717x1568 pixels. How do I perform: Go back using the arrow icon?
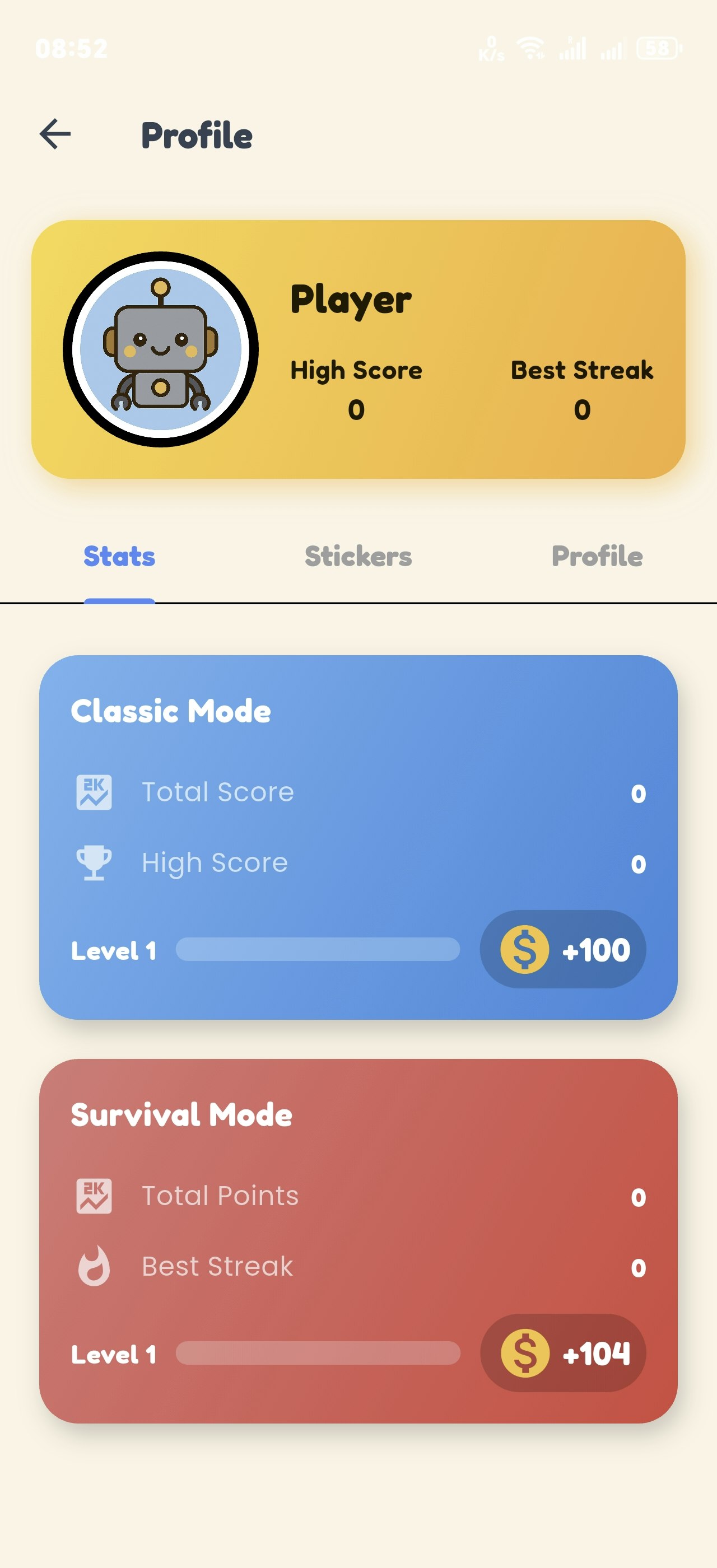(55, 134)
